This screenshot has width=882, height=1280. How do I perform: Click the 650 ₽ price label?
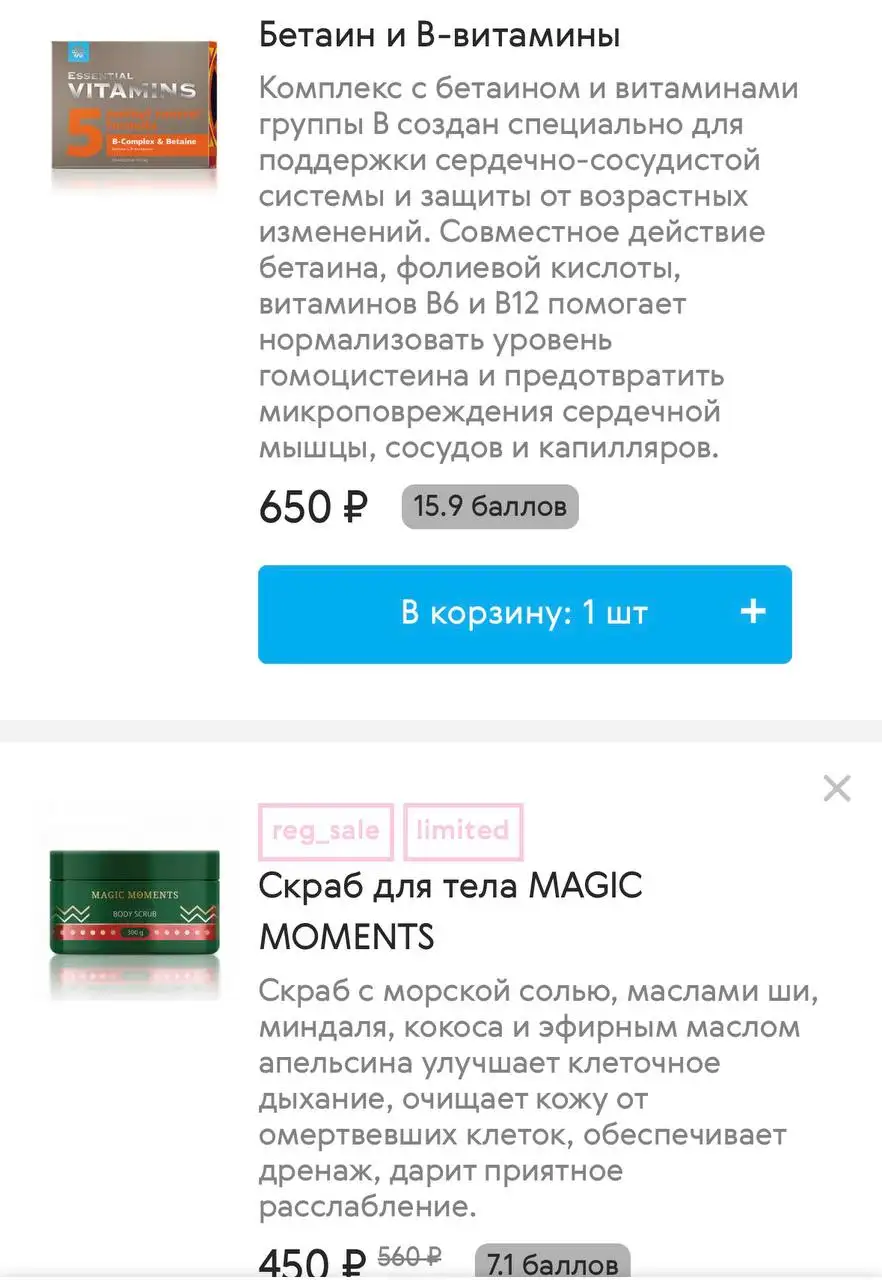click(x=311, y=506)
